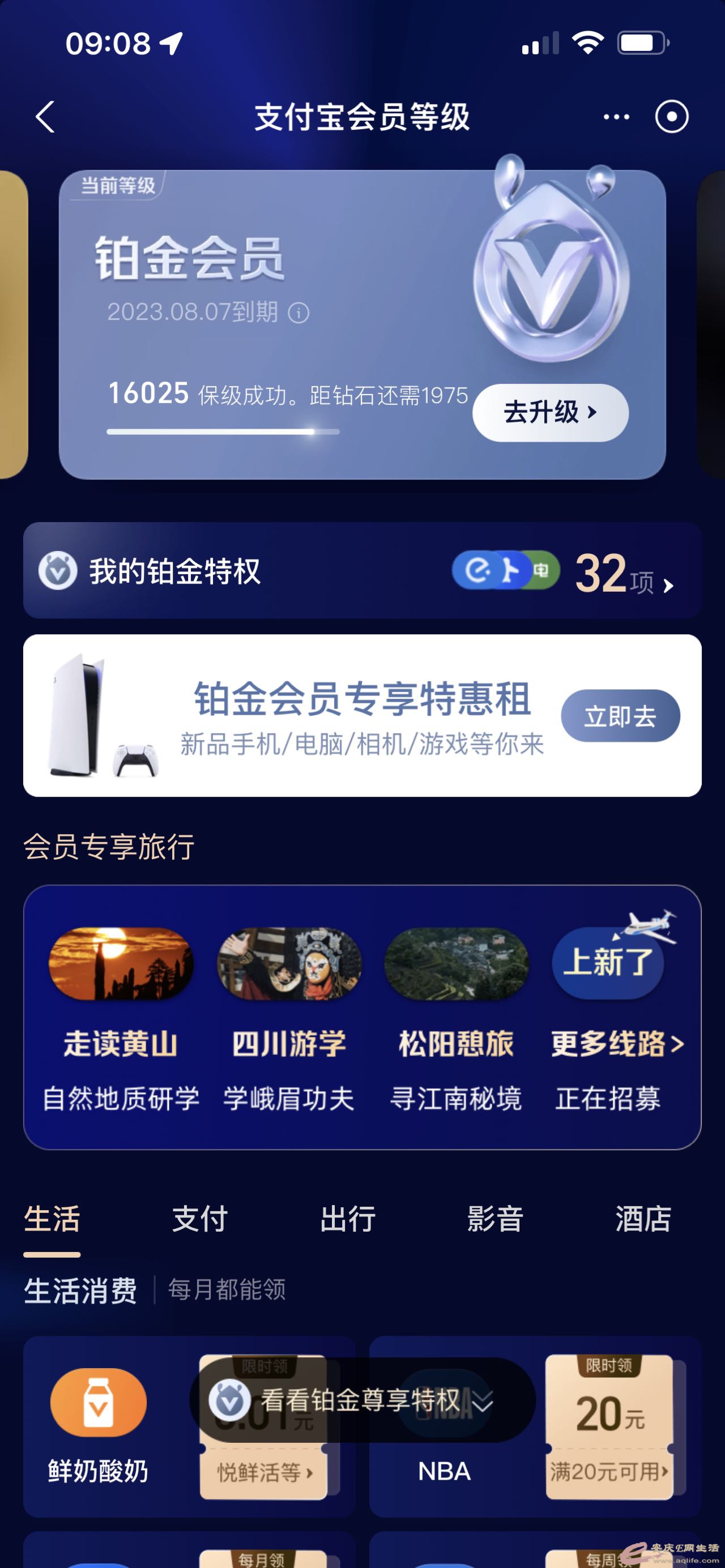Open the three-dot more options menu

(616, 117)
